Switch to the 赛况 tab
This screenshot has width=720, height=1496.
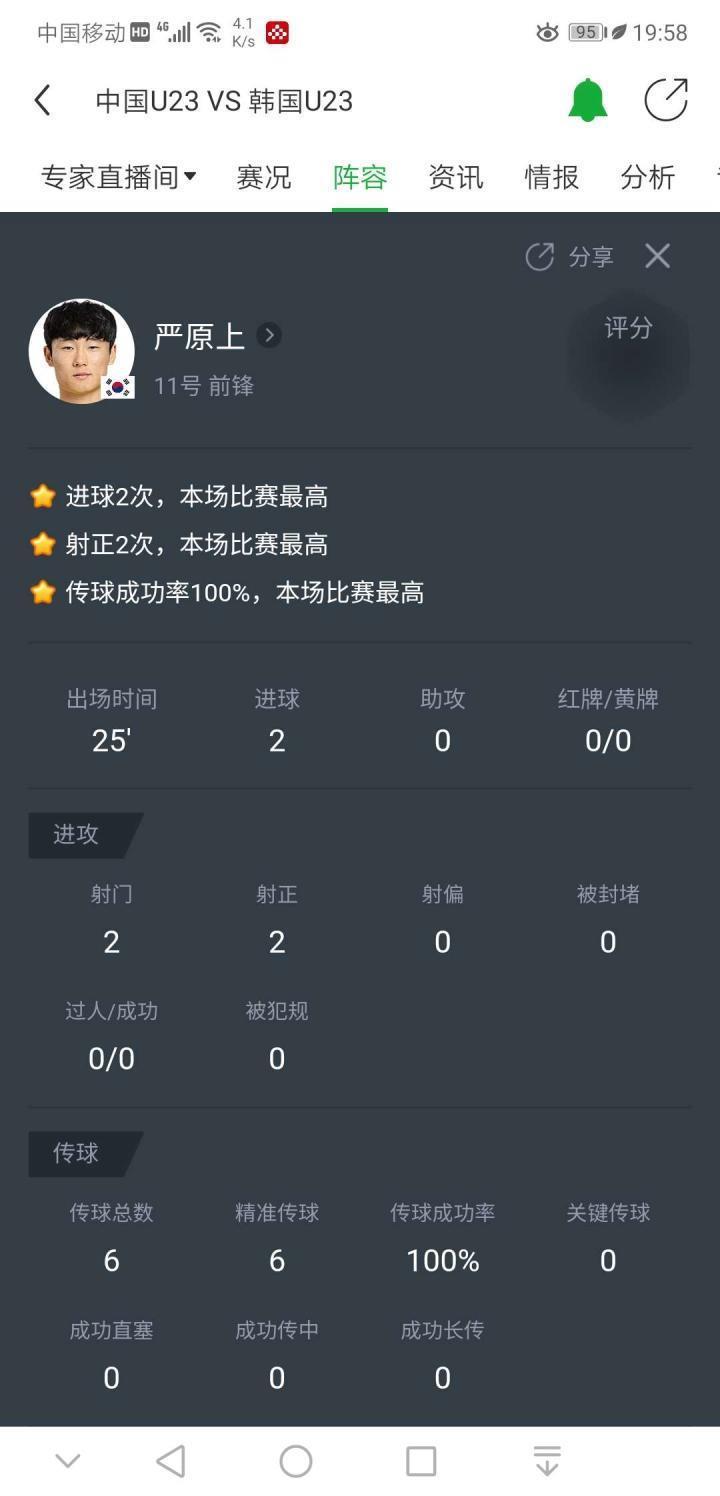[263, 177]
